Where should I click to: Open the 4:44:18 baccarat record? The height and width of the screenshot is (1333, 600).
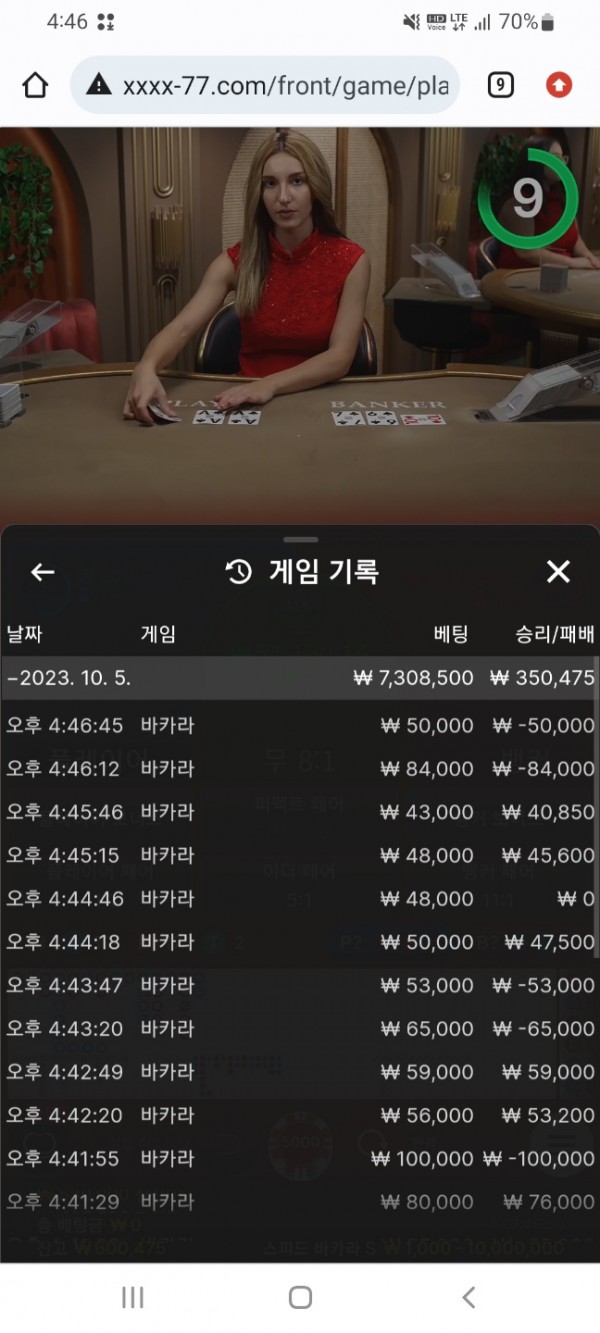[x=300, y=942]
